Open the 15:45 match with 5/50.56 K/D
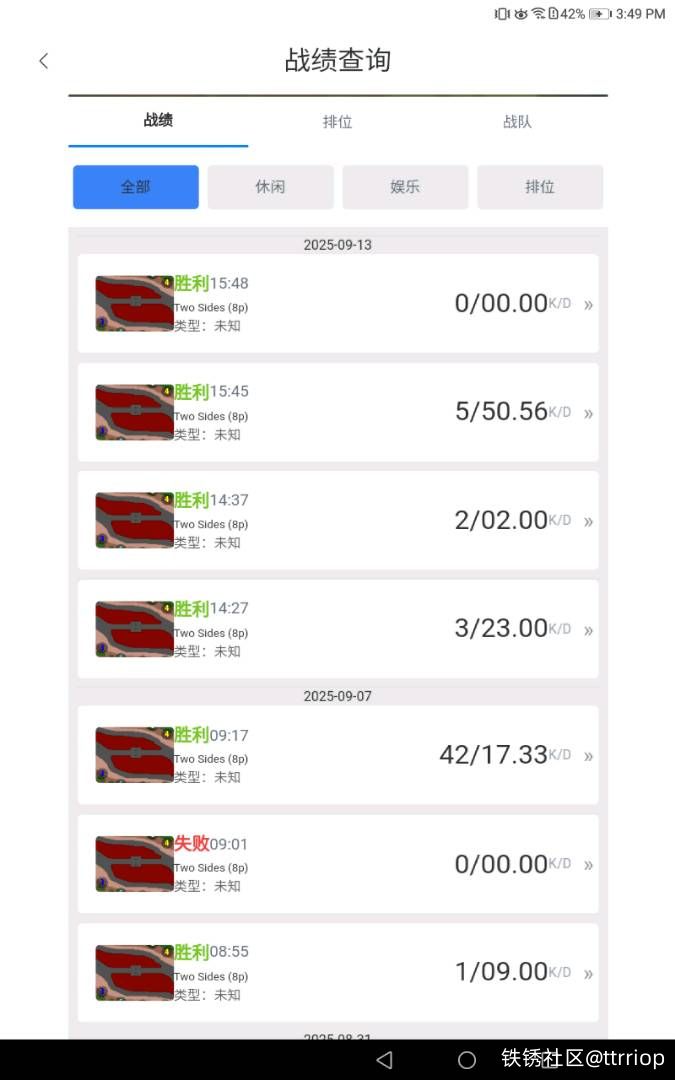The height and width of the screenshot is (1080, 675). click(x=338, y=412)
